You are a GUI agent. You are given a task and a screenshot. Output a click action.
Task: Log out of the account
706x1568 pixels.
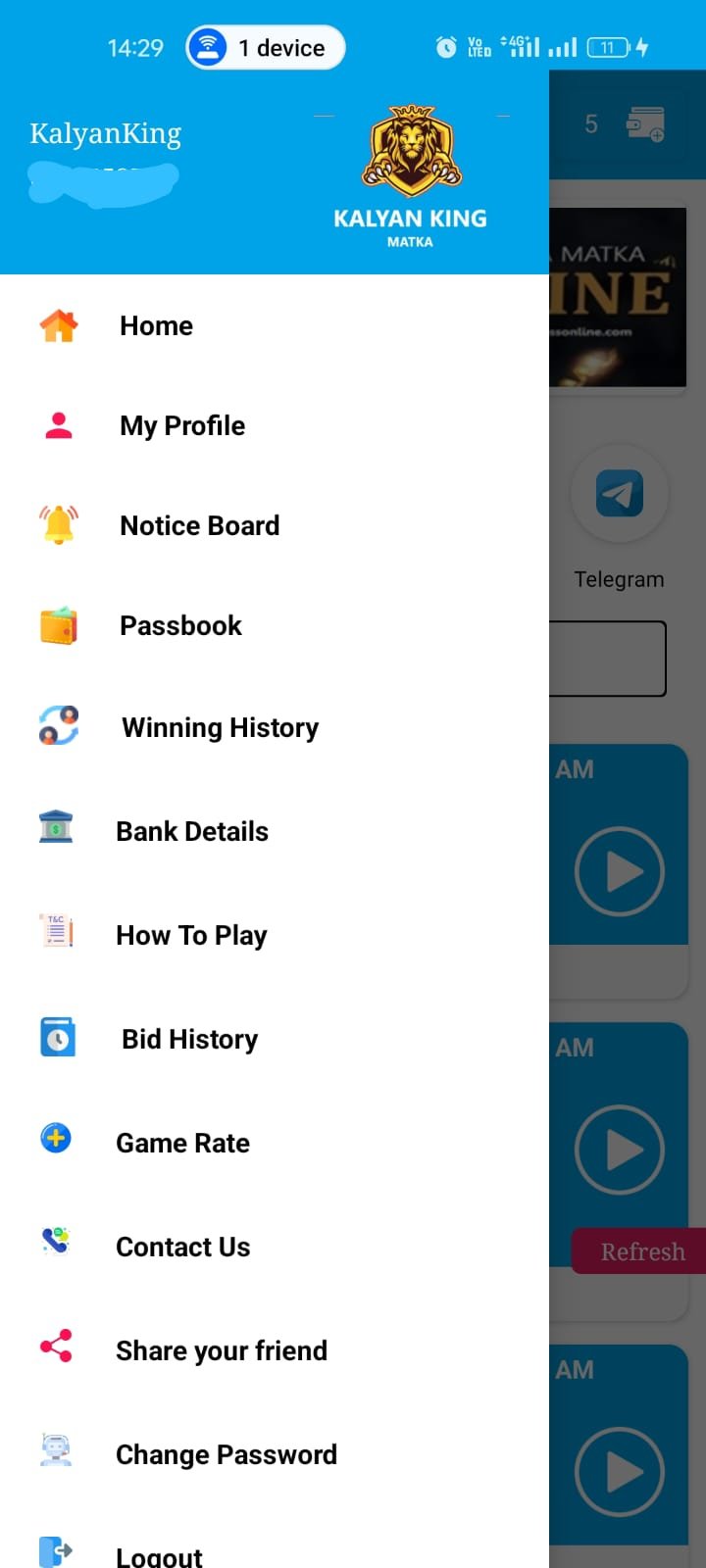(x=159, y=1554)
